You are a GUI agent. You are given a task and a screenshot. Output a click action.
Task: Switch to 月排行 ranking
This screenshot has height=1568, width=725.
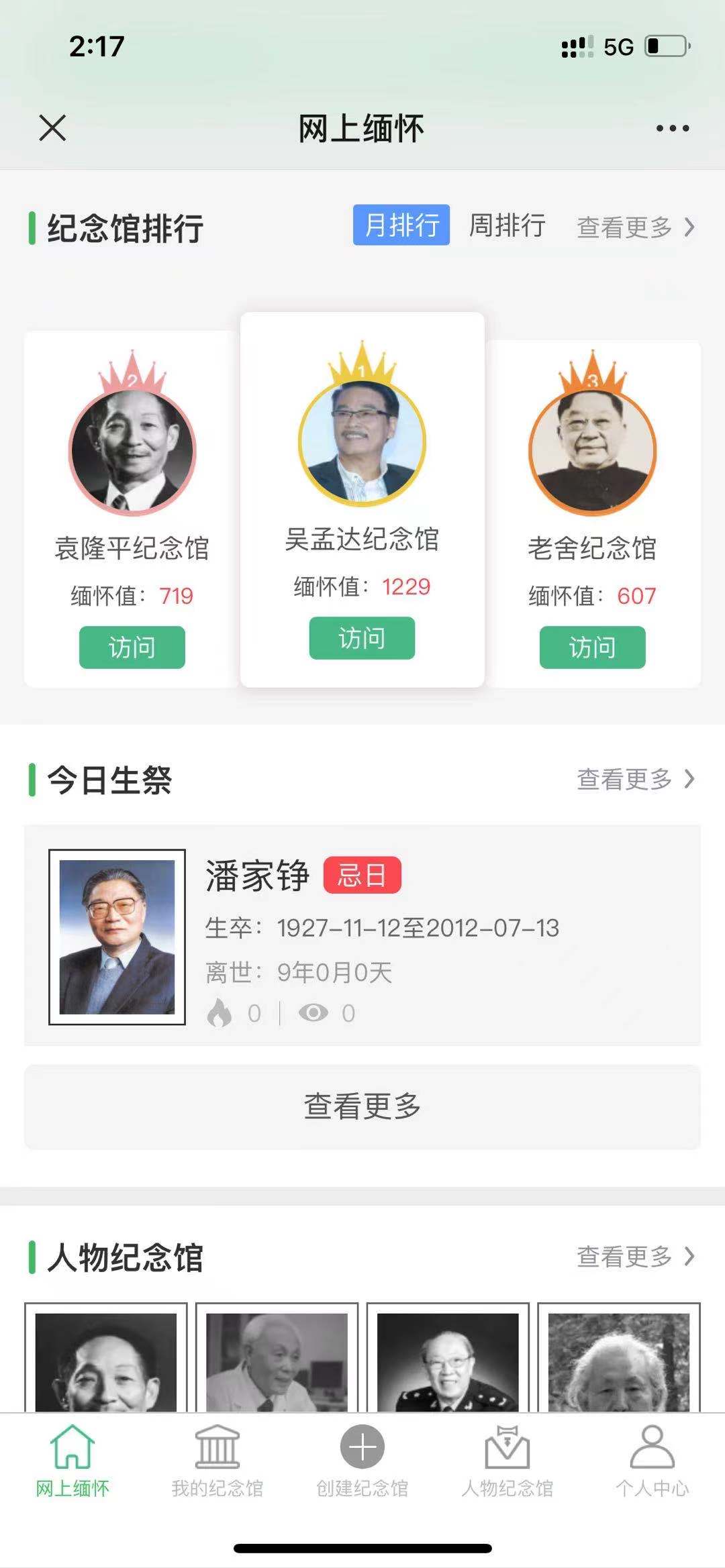[401, 225]
